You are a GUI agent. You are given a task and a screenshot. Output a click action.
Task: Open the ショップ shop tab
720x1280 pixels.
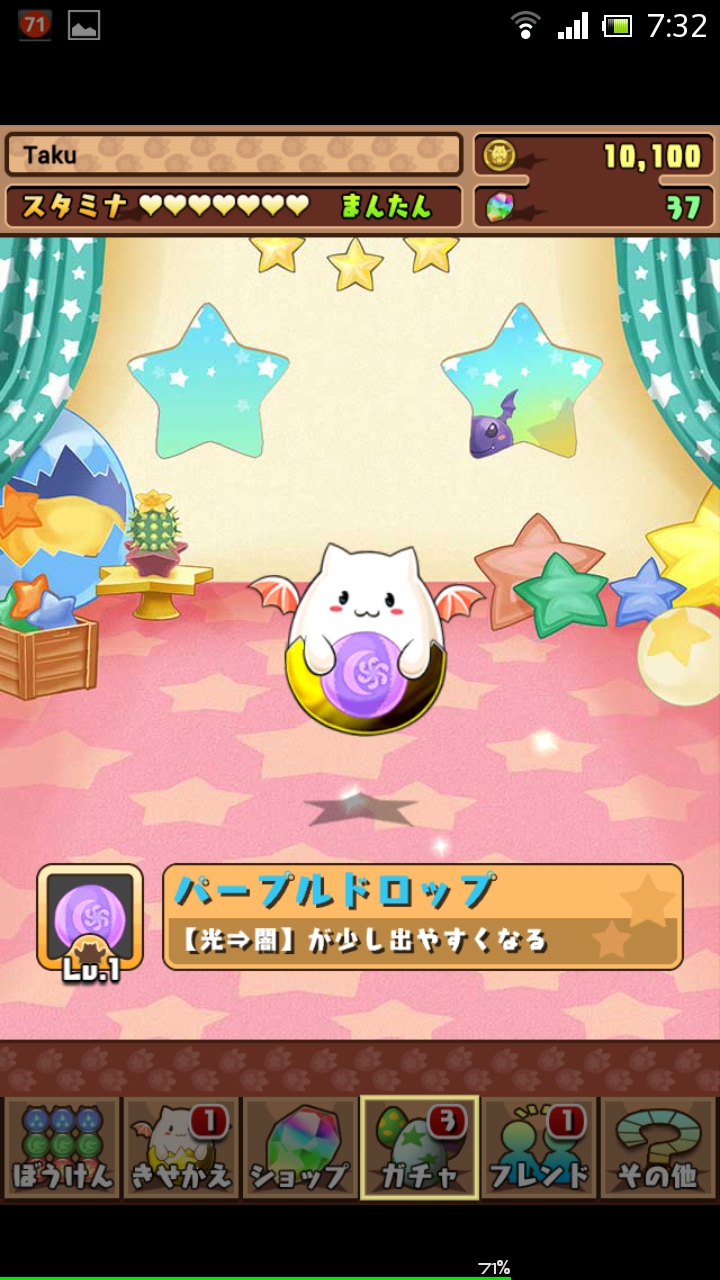(300, 1147)
